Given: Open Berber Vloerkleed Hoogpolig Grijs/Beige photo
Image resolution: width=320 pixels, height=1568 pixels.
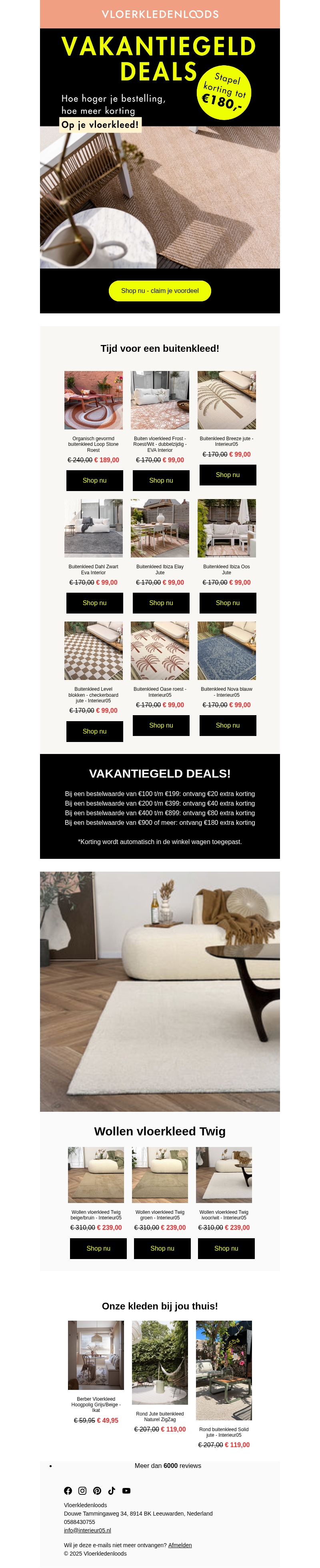Looking at the screenshot, I should tap(96, 1355).
